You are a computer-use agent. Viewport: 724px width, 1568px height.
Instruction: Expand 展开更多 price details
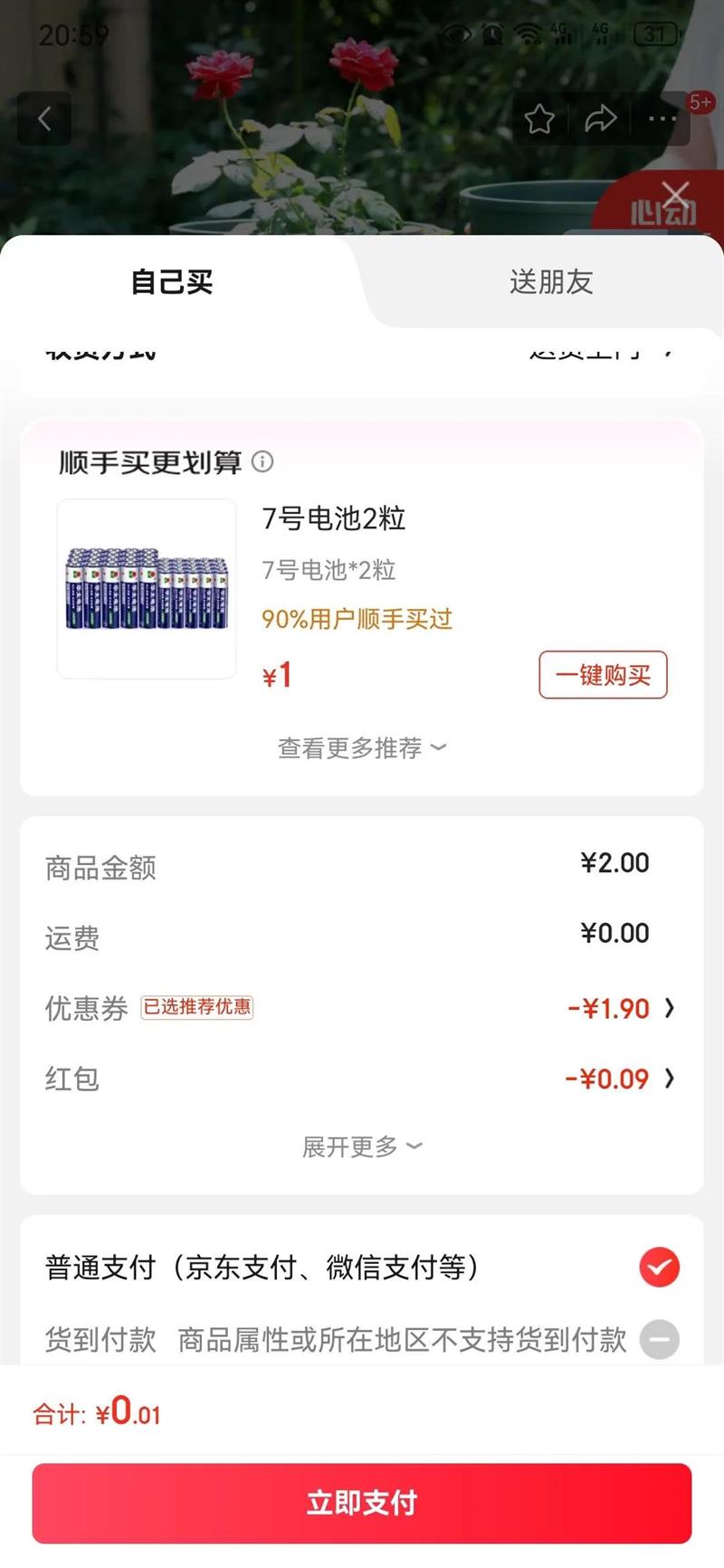(361, 1147)
